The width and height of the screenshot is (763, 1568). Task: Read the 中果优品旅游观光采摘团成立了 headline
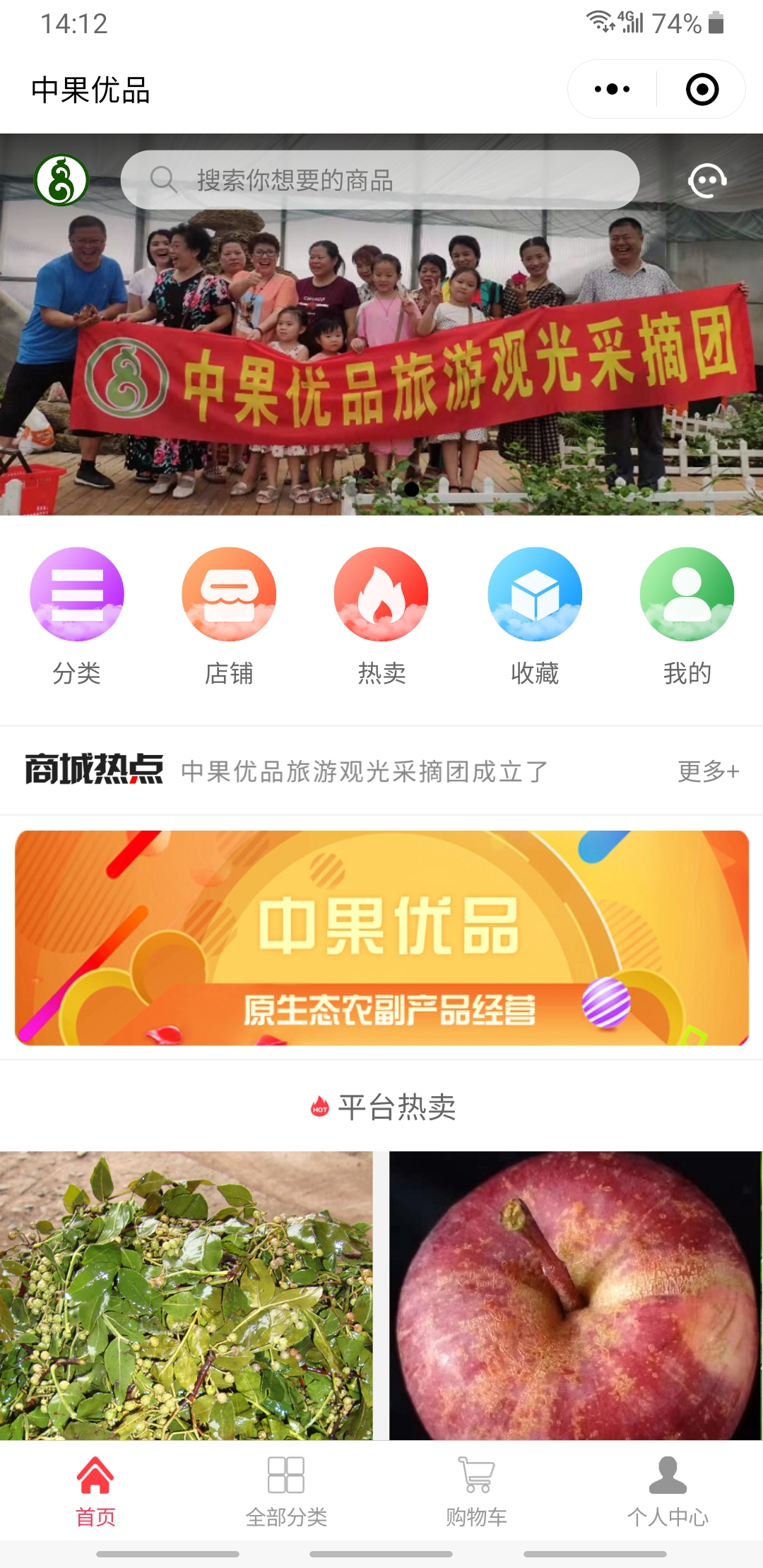point(365,771)
